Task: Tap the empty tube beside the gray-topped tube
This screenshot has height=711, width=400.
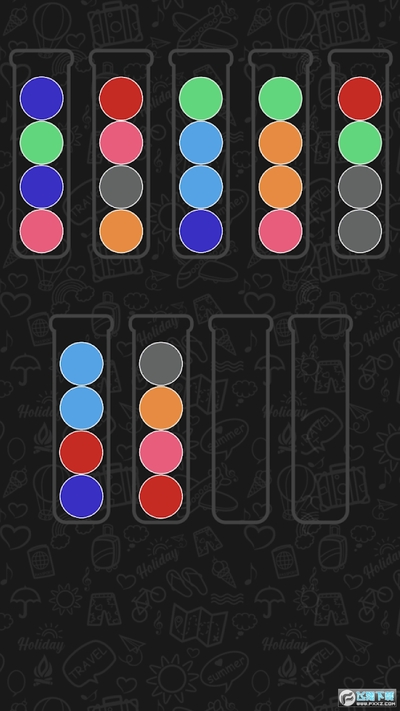Action: 241,419
